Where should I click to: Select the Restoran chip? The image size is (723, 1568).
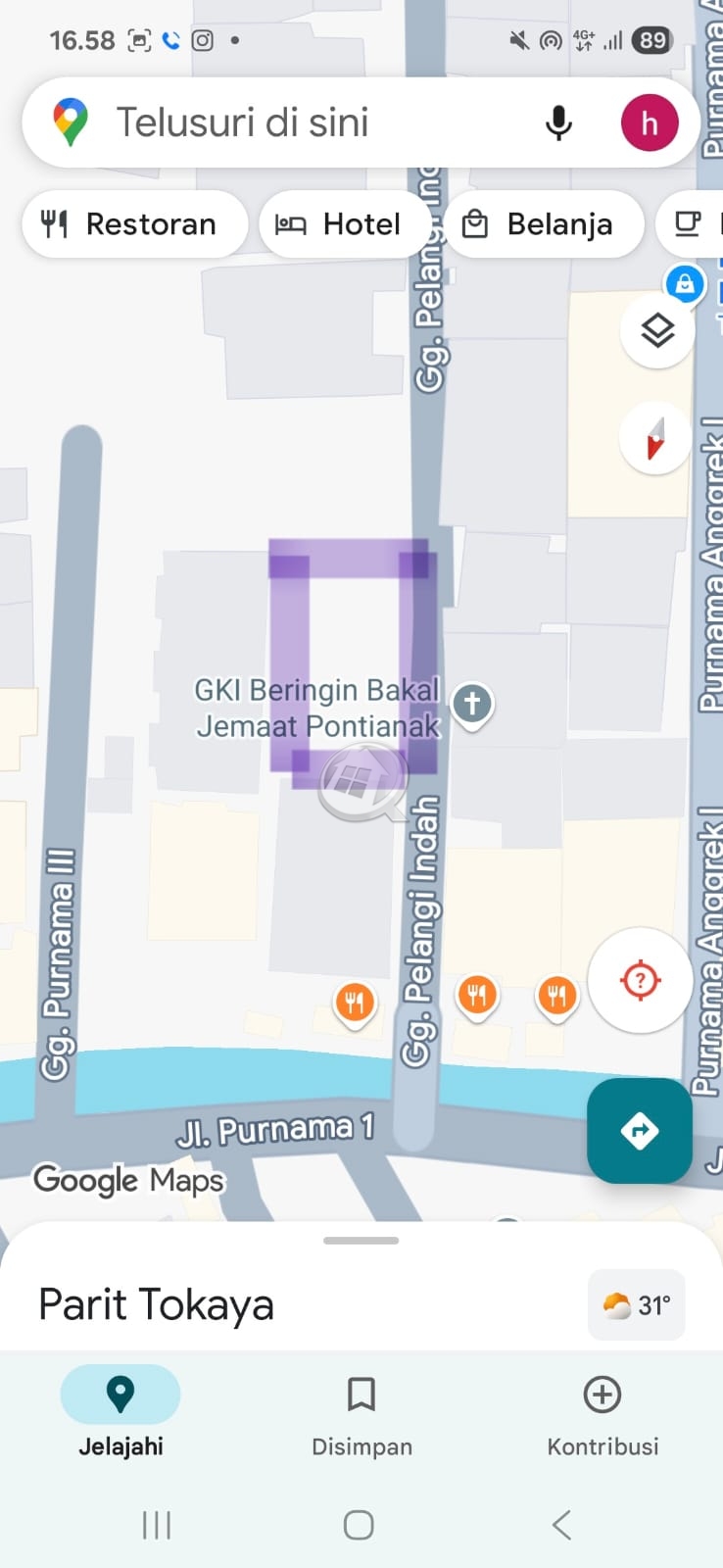click(133, 224)
